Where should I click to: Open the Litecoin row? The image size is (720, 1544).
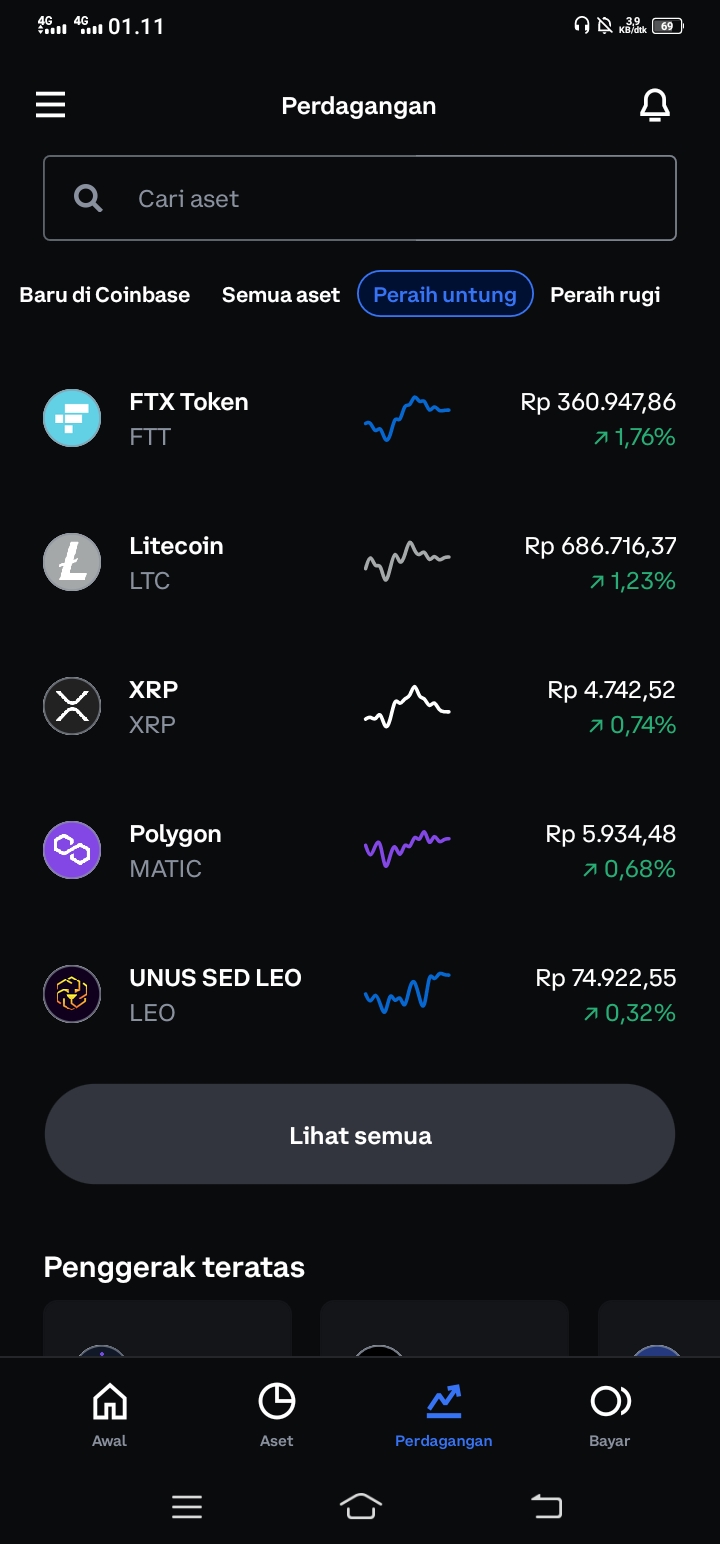(360, 562)
